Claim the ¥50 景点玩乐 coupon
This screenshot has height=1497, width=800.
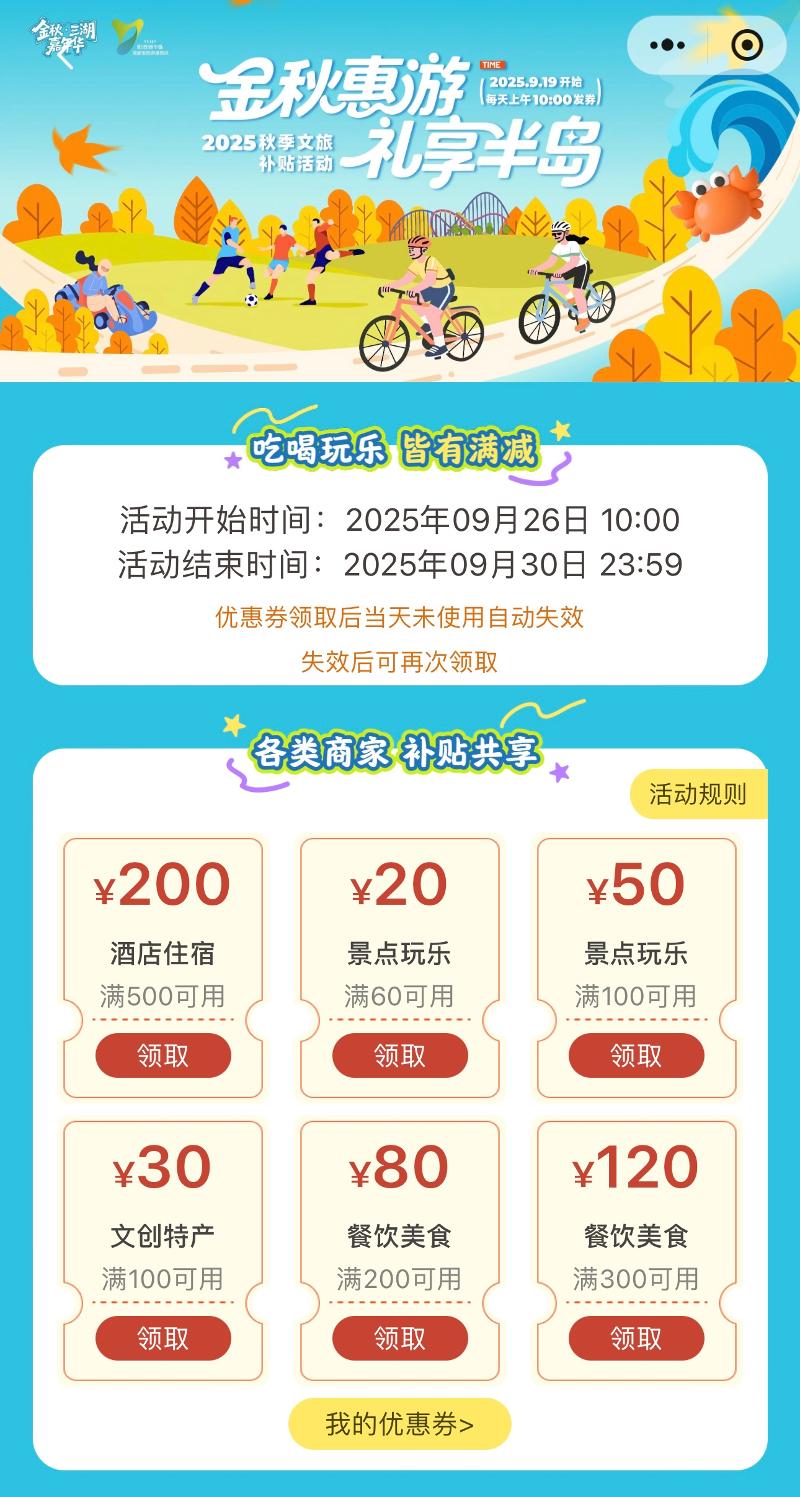(636, 1055)
